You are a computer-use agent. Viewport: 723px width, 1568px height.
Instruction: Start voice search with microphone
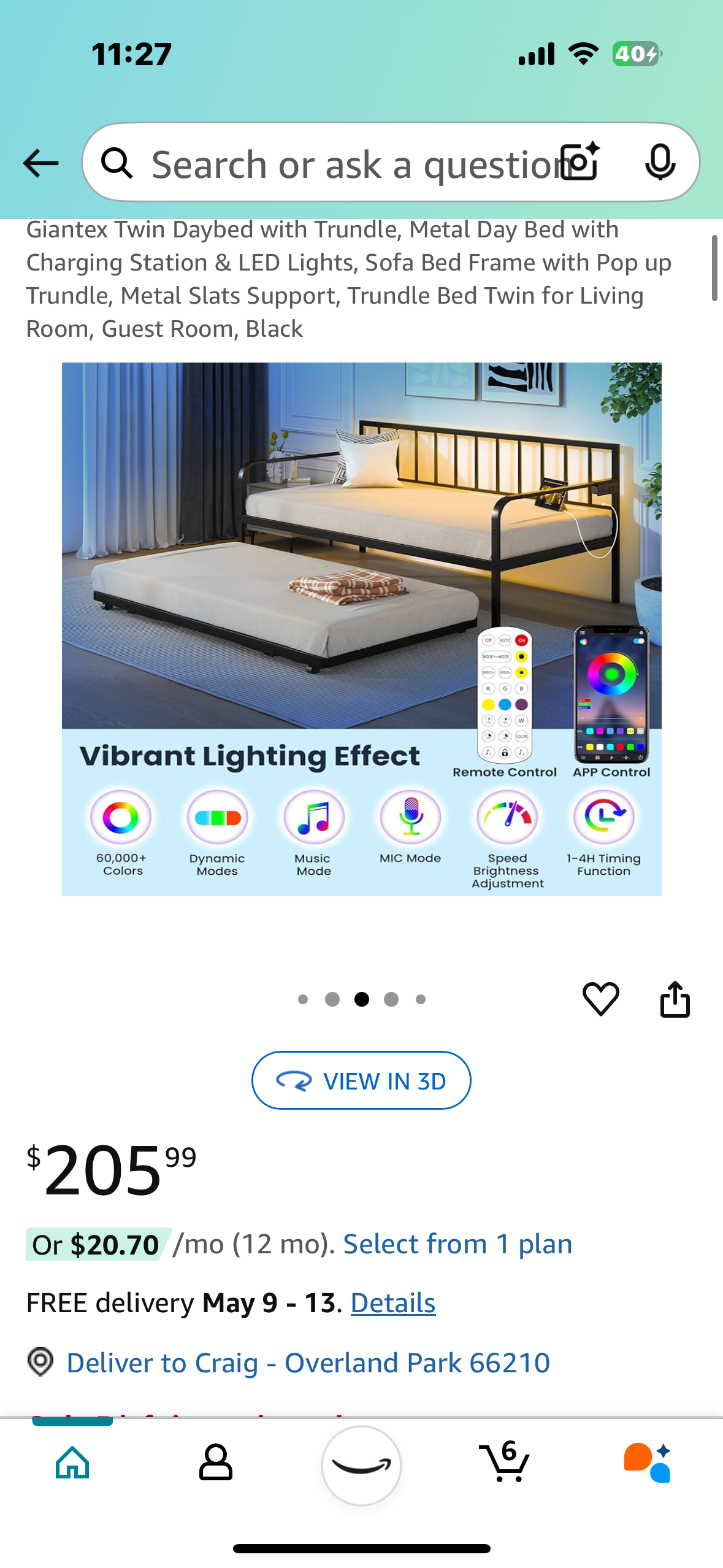coord(660,163)
